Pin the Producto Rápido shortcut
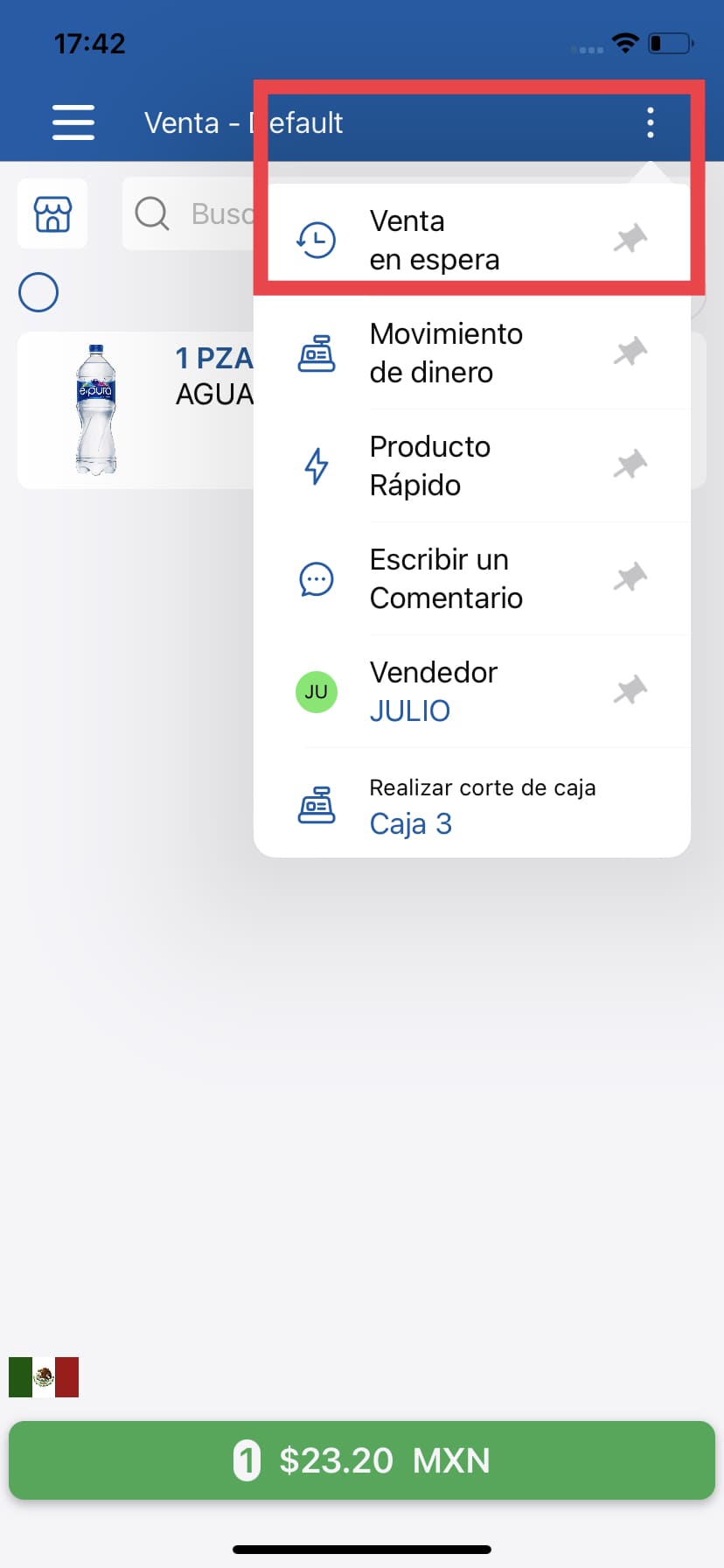The height and width of the screenshot is (1568, 724). click(631, 465)
